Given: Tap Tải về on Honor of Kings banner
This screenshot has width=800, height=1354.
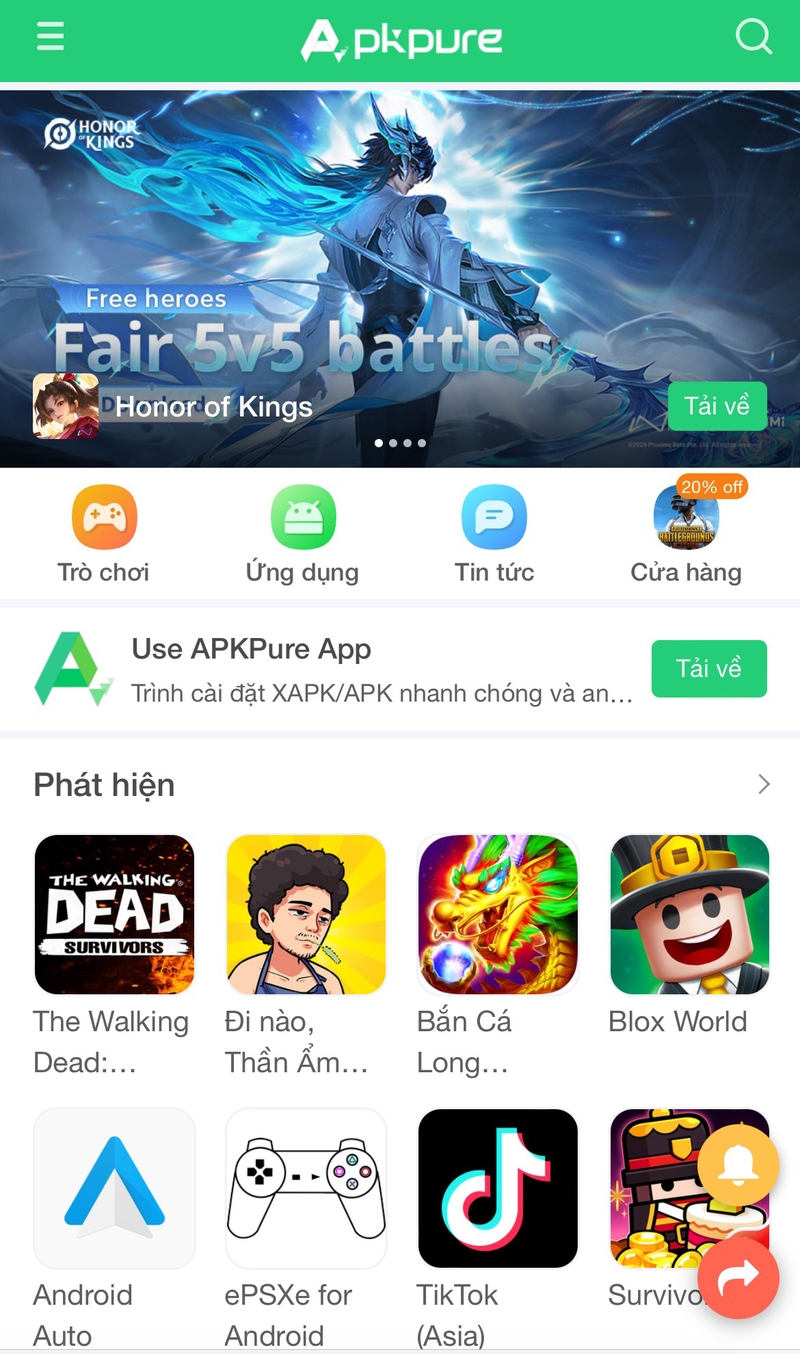Looking at the screenshot, I should click(x=717, y=406).
